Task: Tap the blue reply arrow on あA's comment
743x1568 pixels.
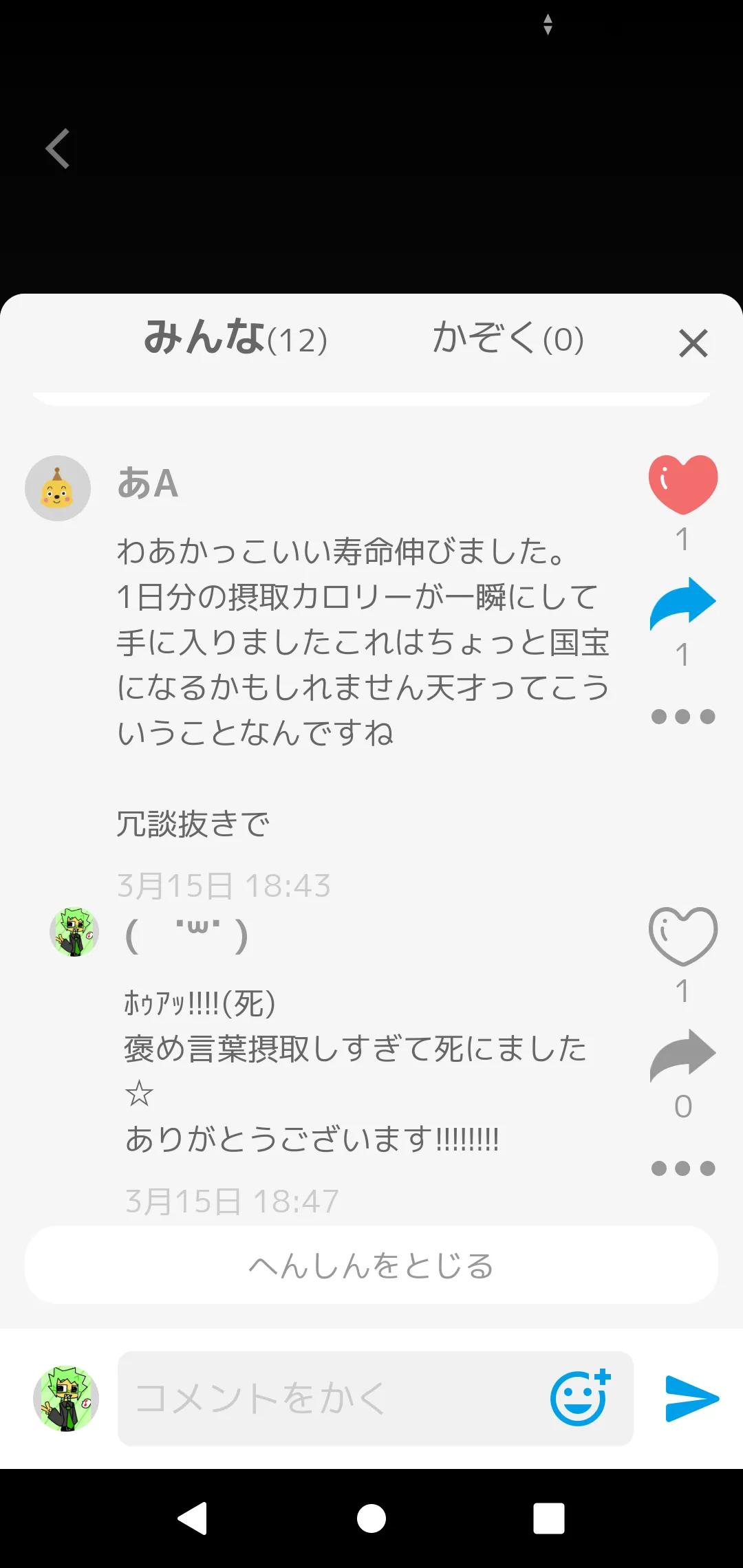Action: (x=682, y=604)
